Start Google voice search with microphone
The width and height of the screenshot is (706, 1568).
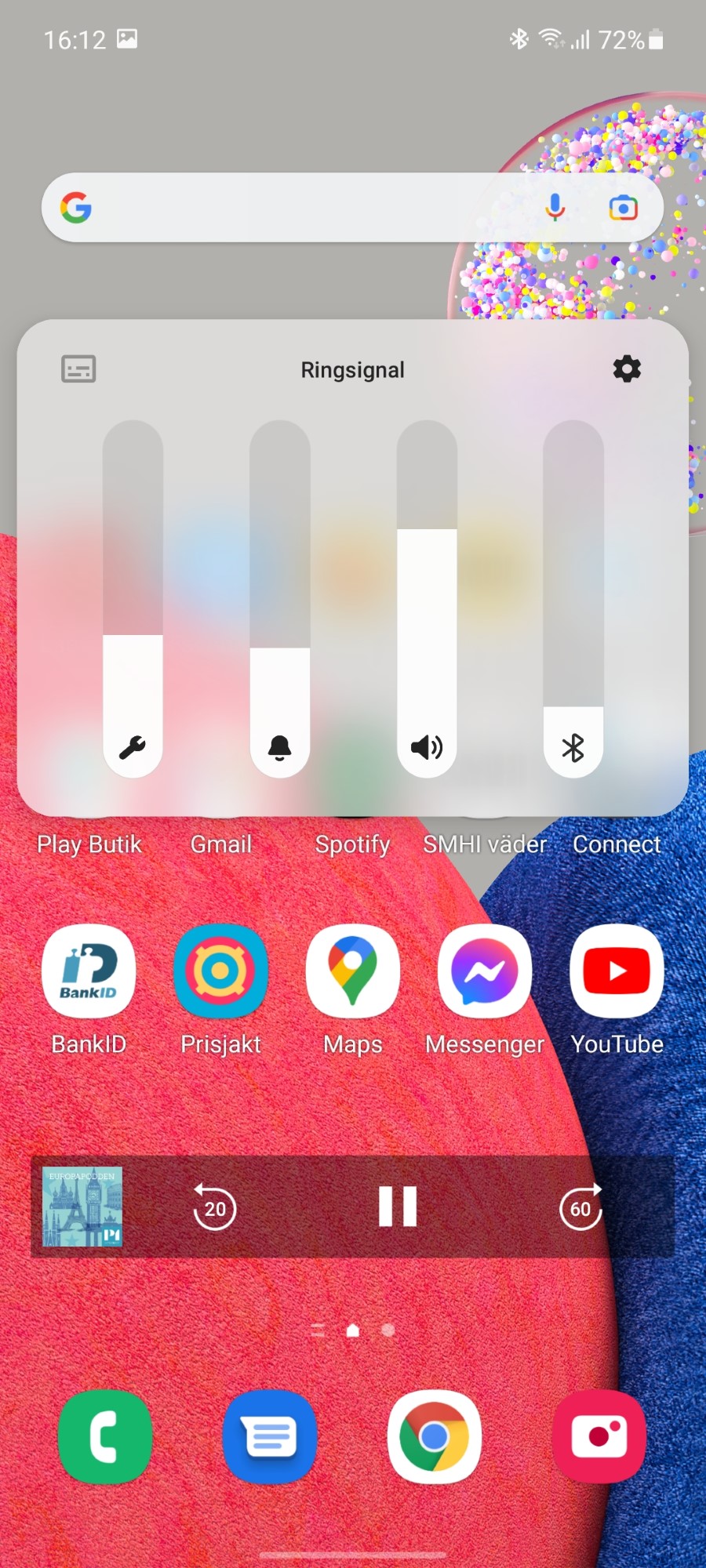[x=555, y=208]
